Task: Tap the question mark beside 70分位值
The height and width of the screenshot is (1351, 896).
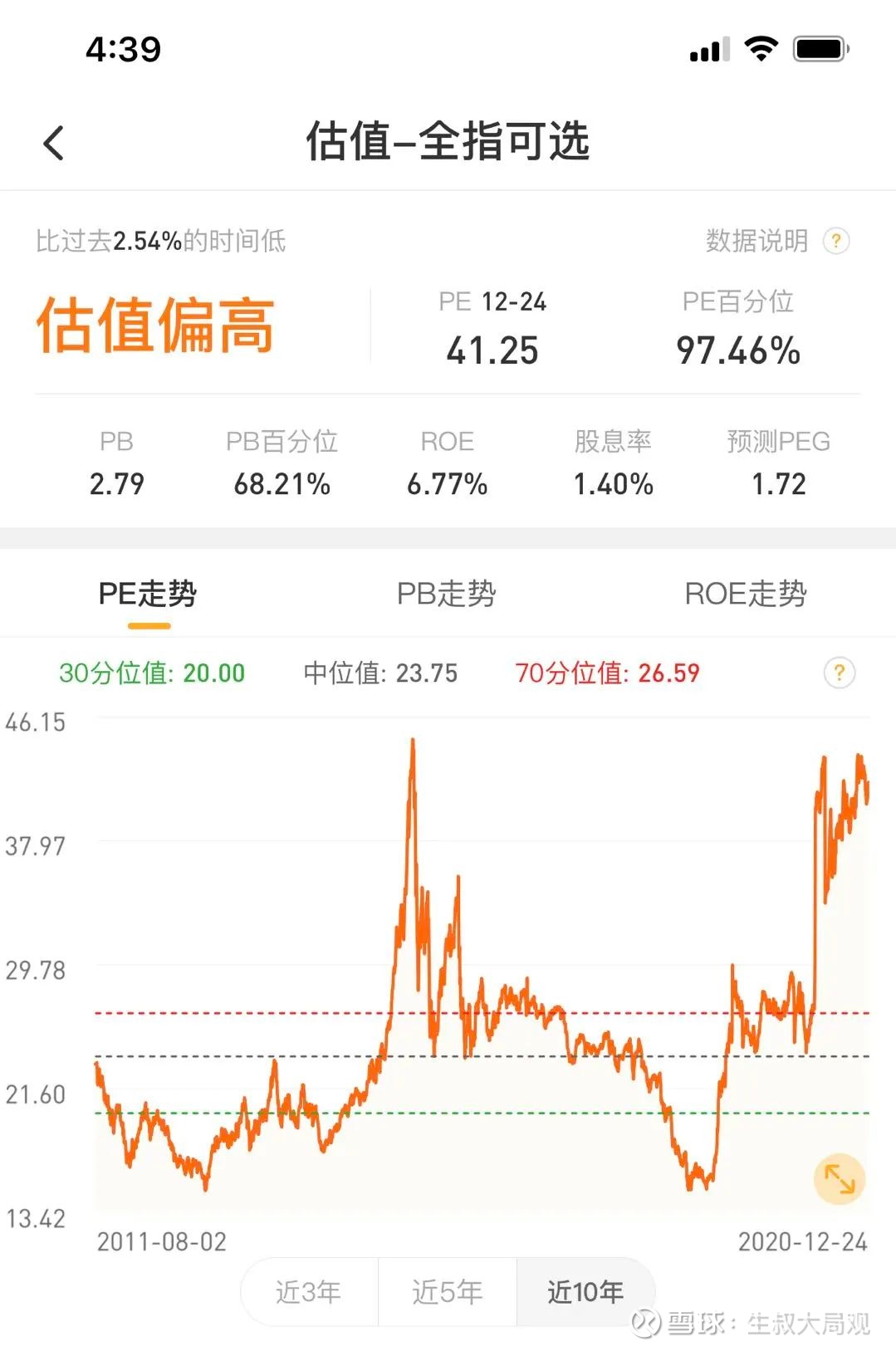Action: point(839,673)
